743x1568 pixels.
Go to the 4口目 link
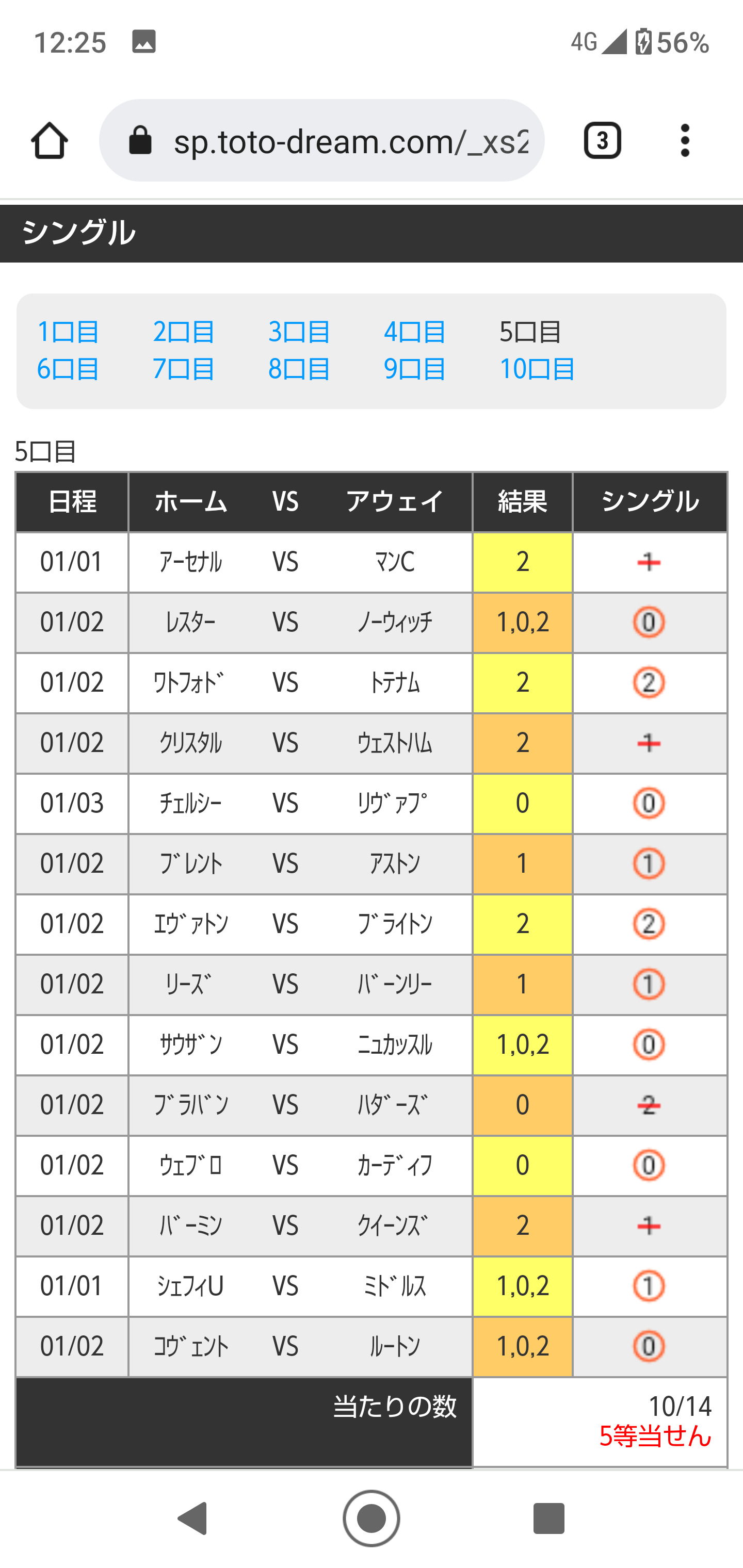[415, 332]
